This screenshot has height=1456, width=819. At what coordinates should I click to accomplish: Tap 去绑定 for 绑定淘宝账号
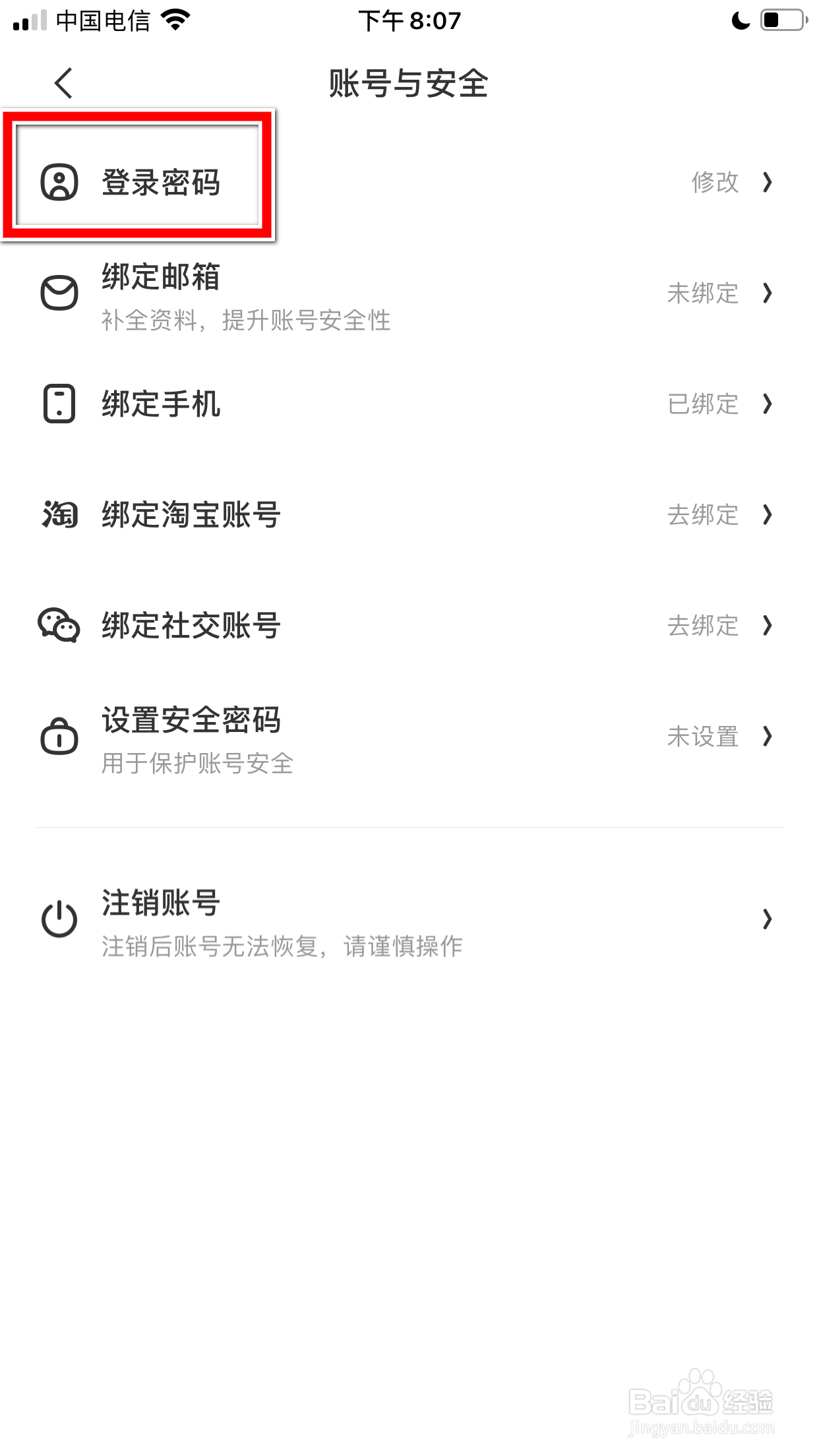[x=702, y=516]
